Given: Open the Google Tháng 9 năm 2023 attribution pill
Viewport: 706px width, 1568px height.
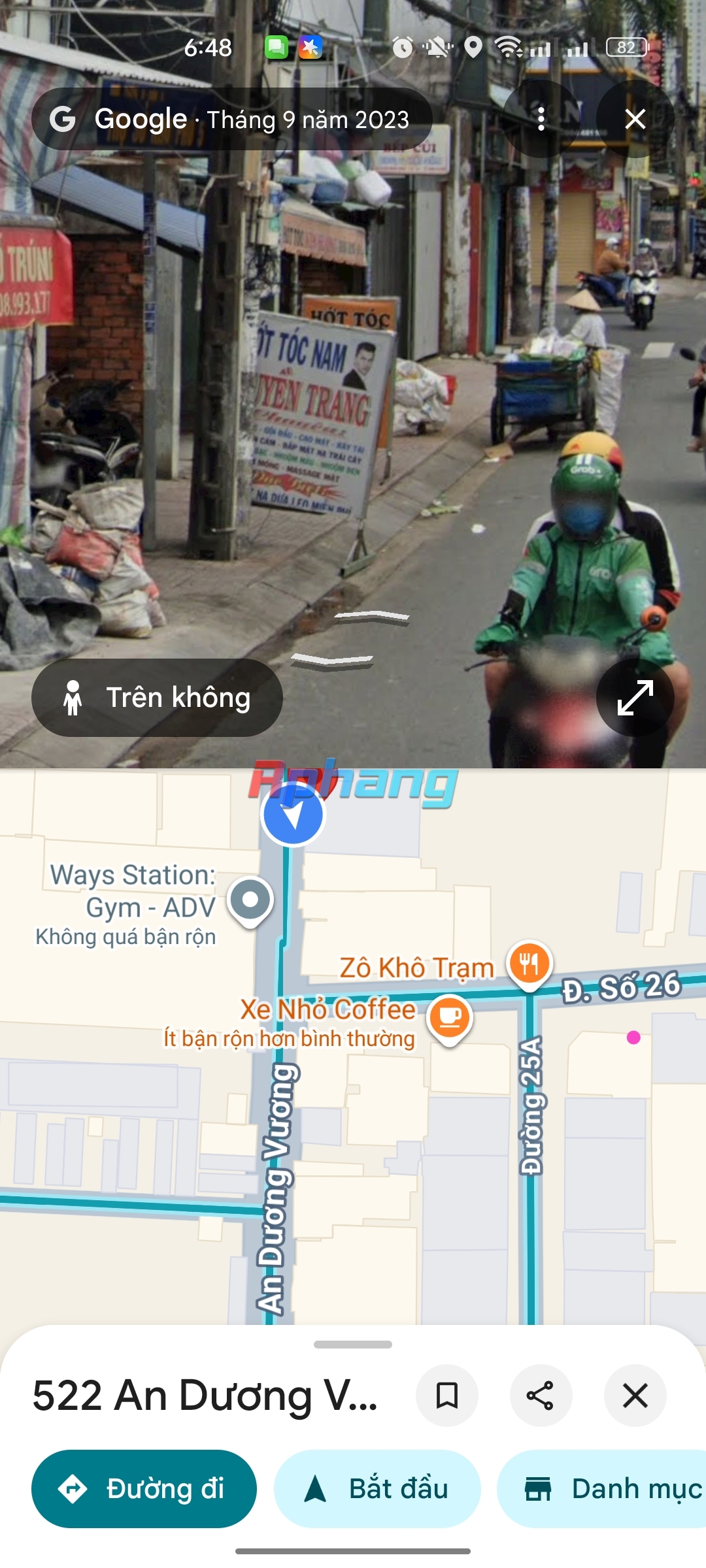Looking at the screenshot, I should tap(232, 119).
